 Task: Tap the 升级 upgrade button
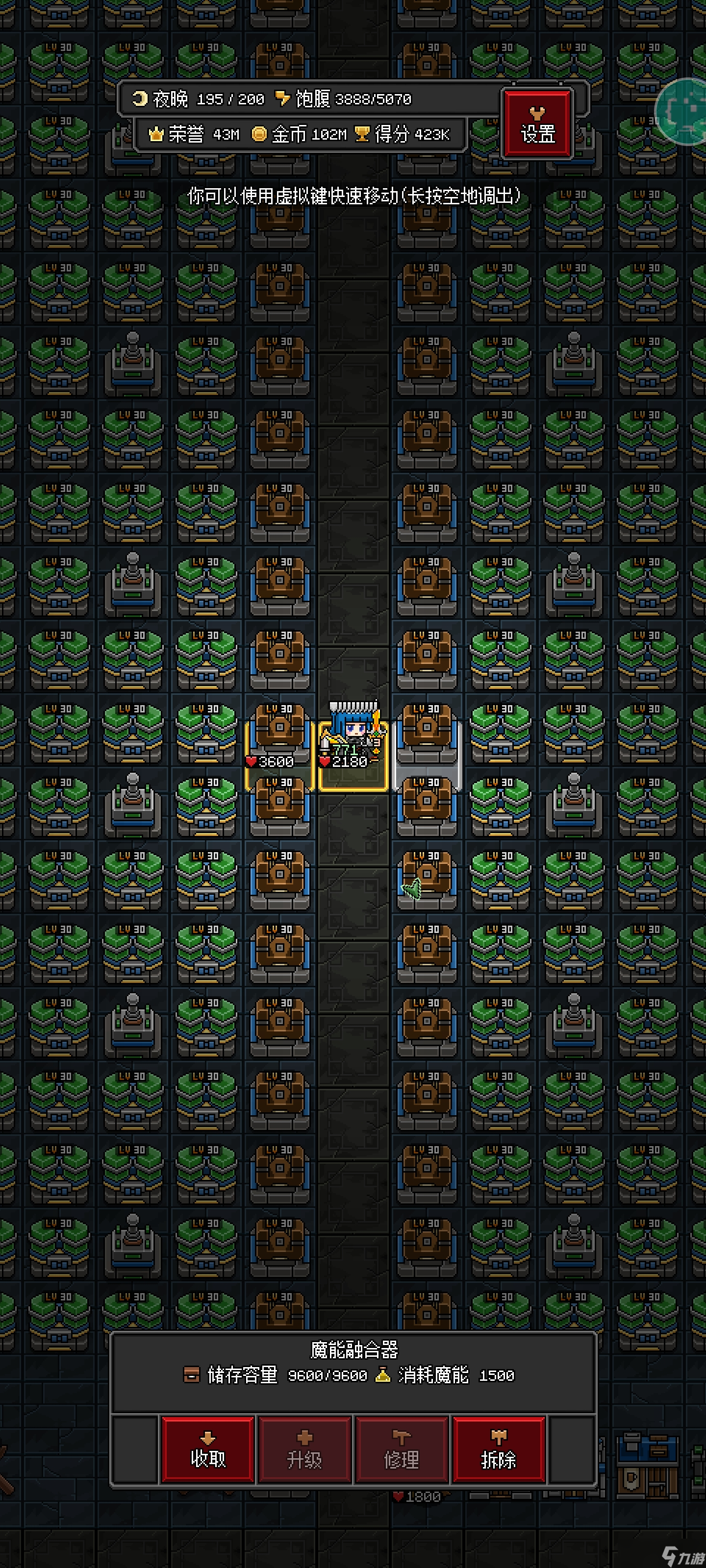(304, 1449)
